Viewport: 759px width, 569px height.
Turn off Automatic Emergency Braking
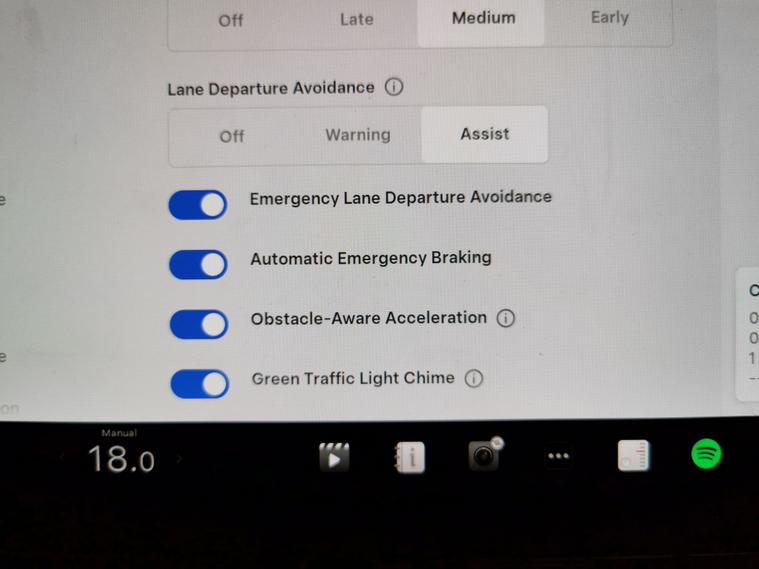tap(198, 265)
